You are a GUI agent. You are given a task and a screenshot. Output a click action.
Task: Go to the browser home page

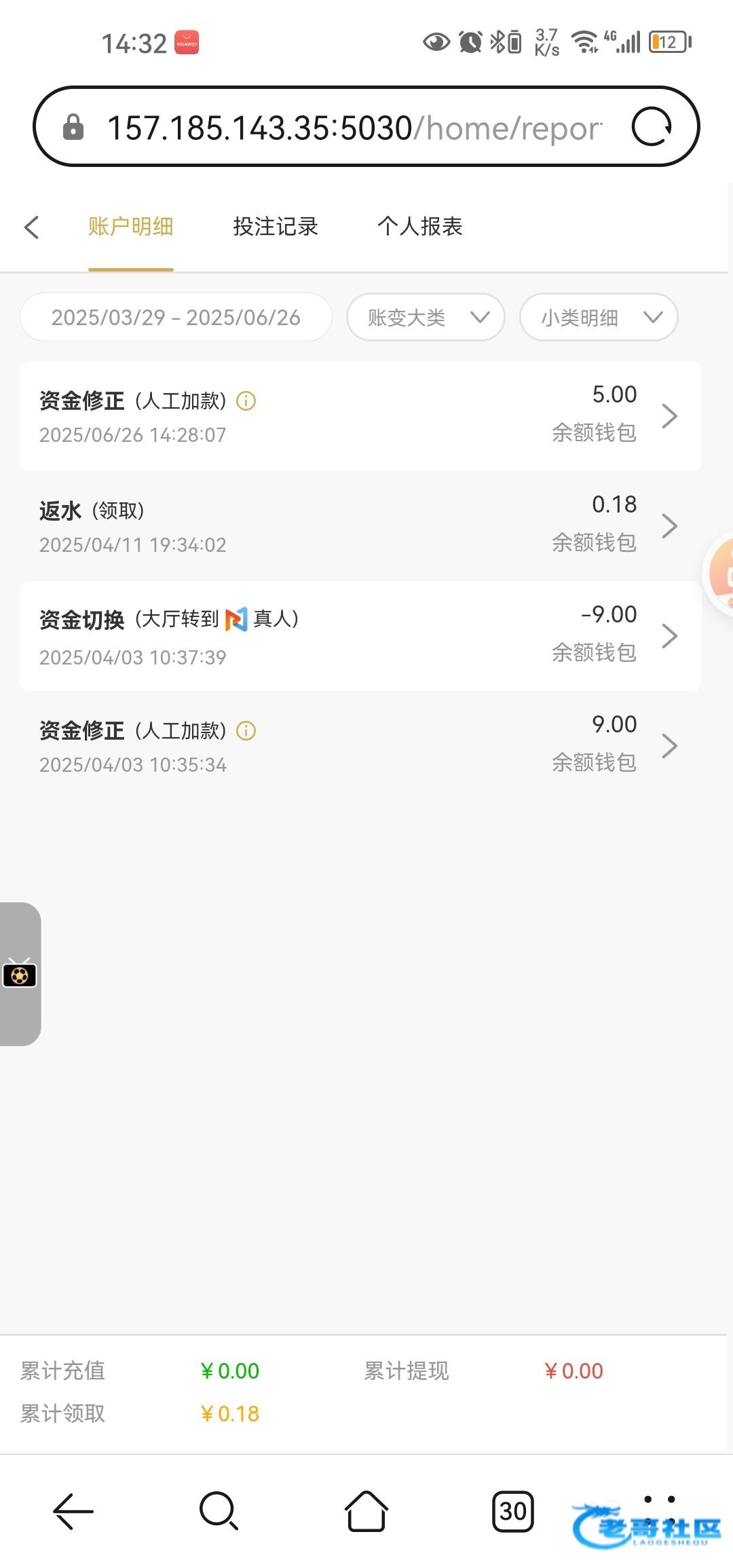pos(366,1511)
